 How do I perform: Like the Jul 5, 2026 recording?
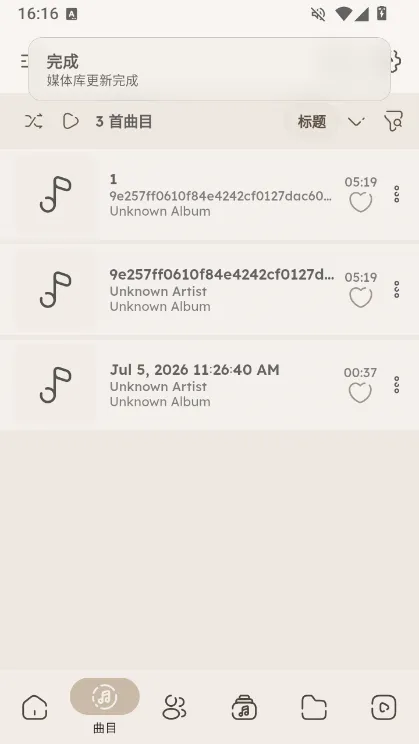point(361,393)
